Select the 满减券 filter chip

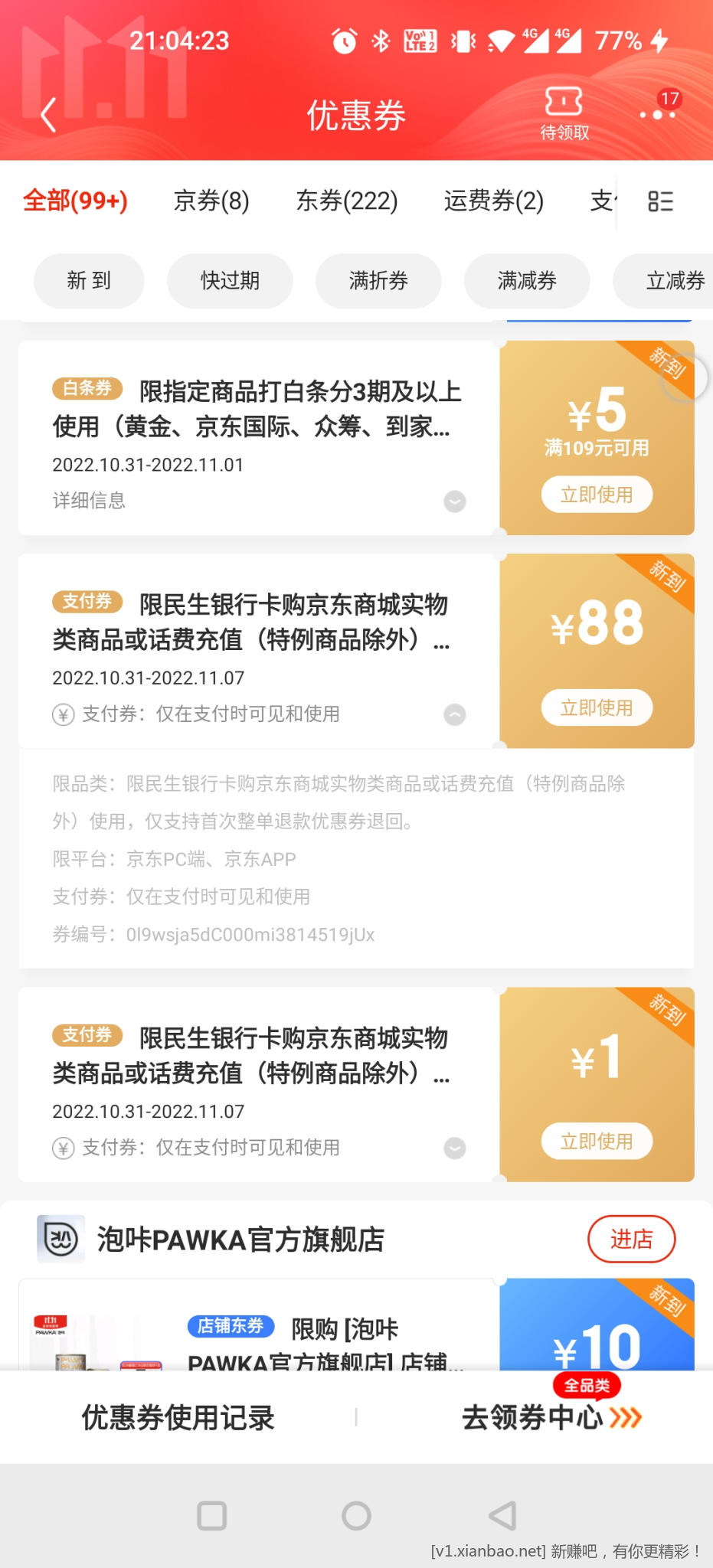pos(527,281)
